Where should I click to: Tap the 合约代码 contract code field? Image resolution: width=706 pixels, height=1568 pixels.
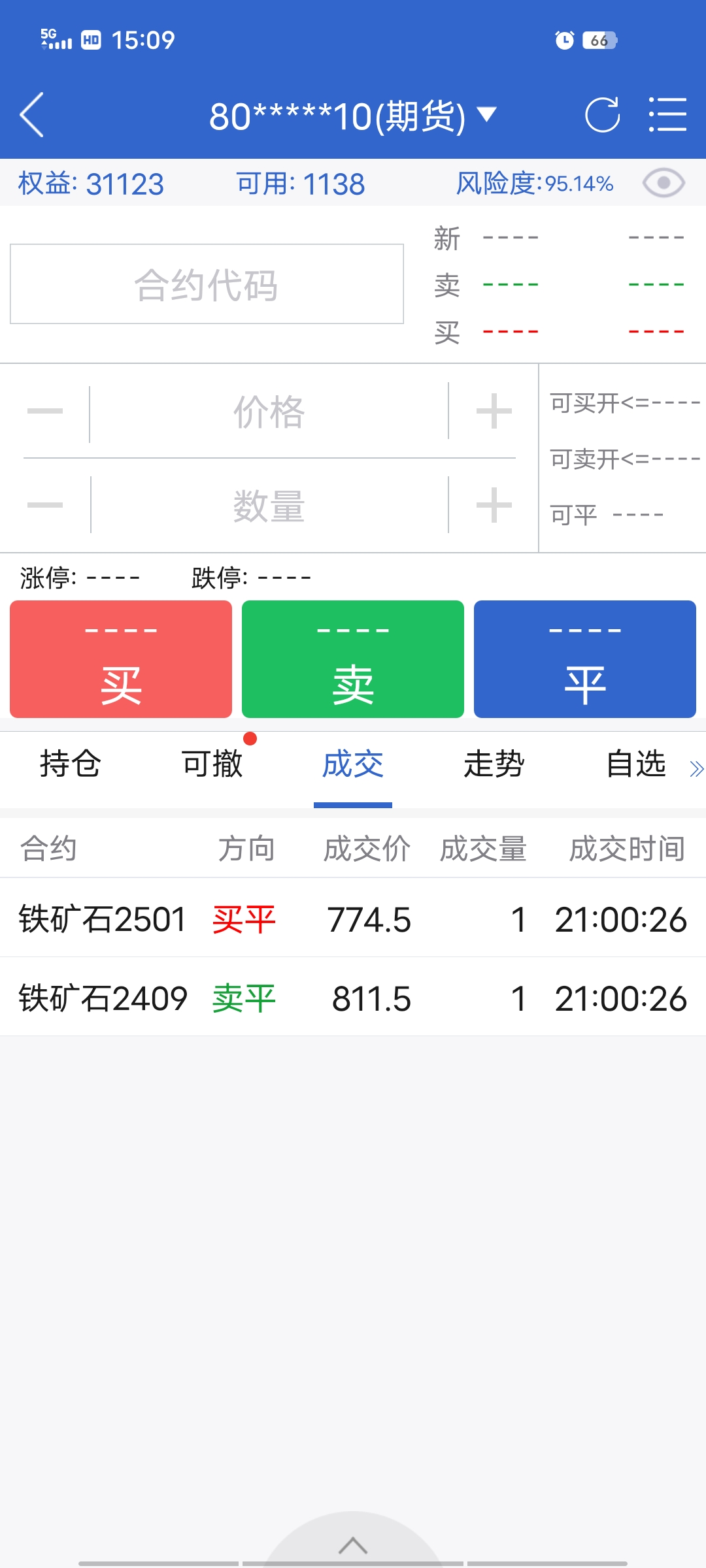click(x=207, y=284)
